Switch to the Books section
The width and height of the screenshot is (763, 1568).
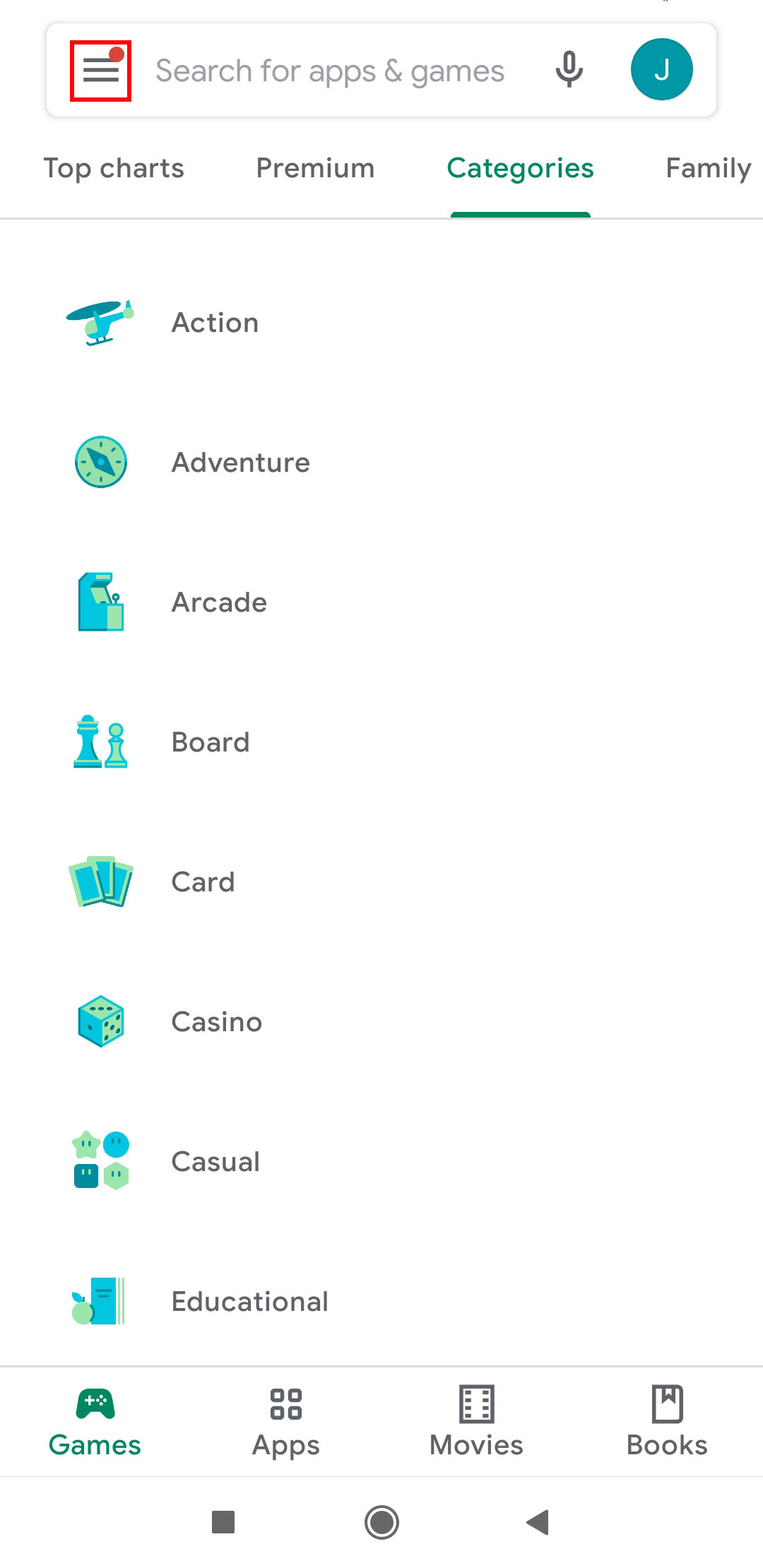click(667, 1421)
